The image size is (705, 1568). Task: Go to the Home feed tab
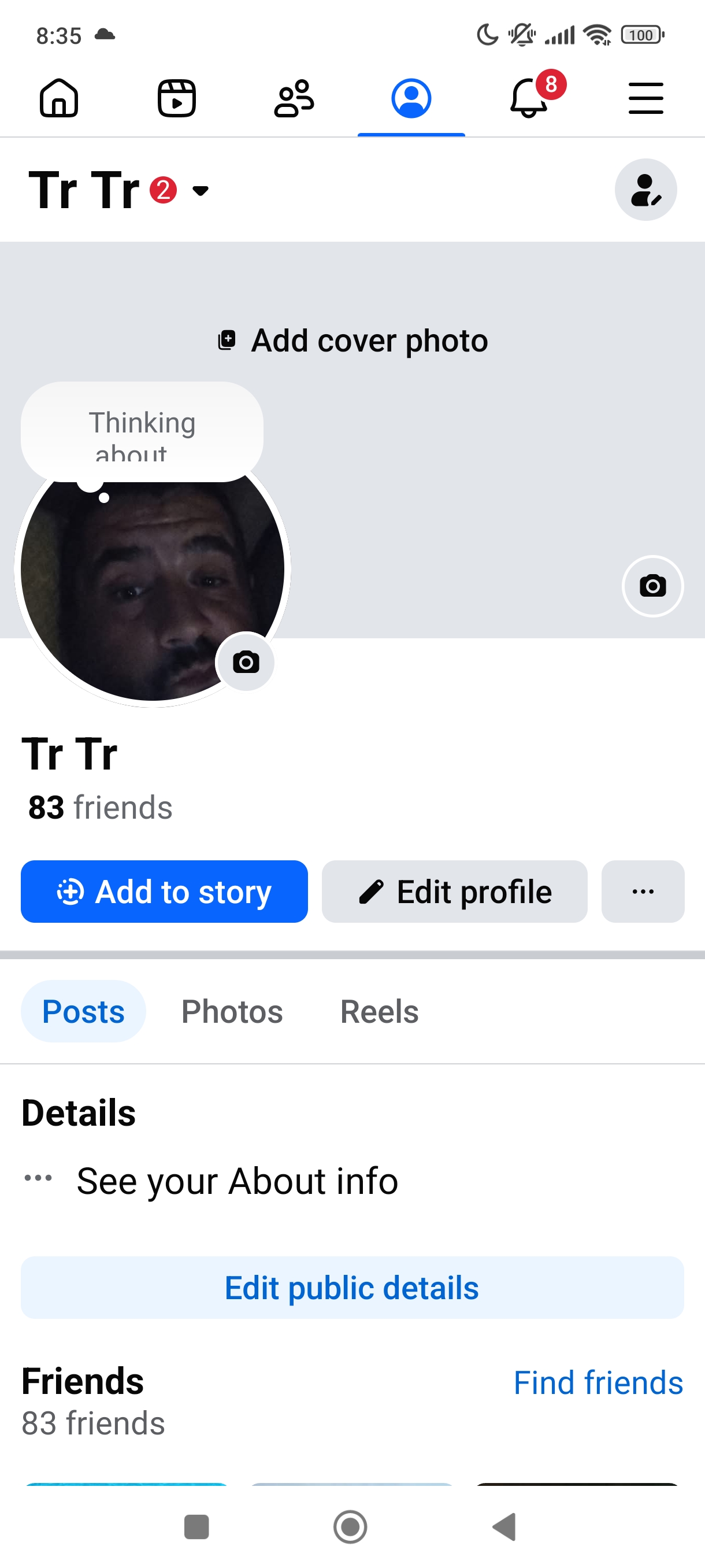point(59,98)
